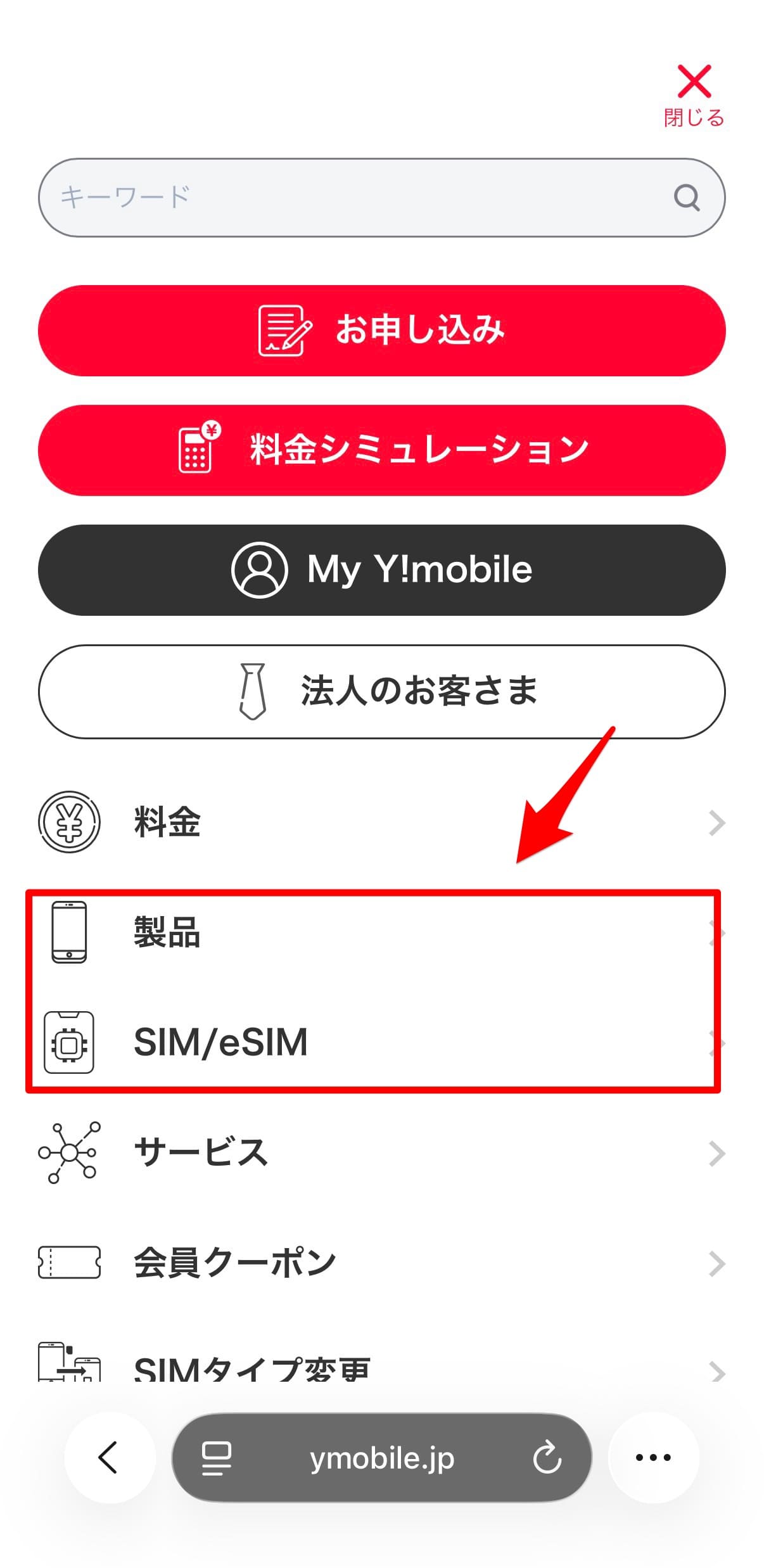Viewport: 764px width, 1568px height.
Task: Open 料金シミュレーション button
Action: tap(381, 450)
